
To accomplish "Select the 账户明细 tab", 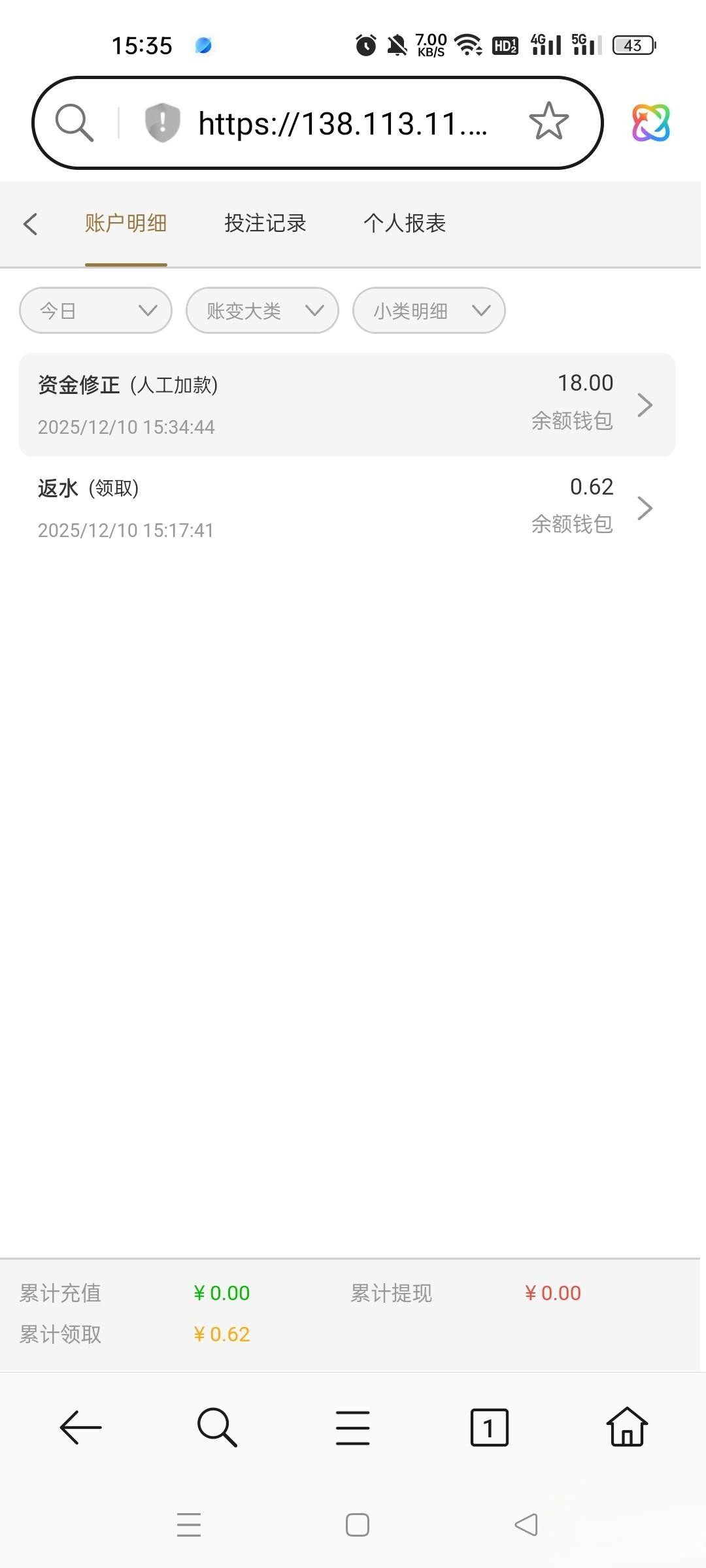I will [x=126, y=223].
